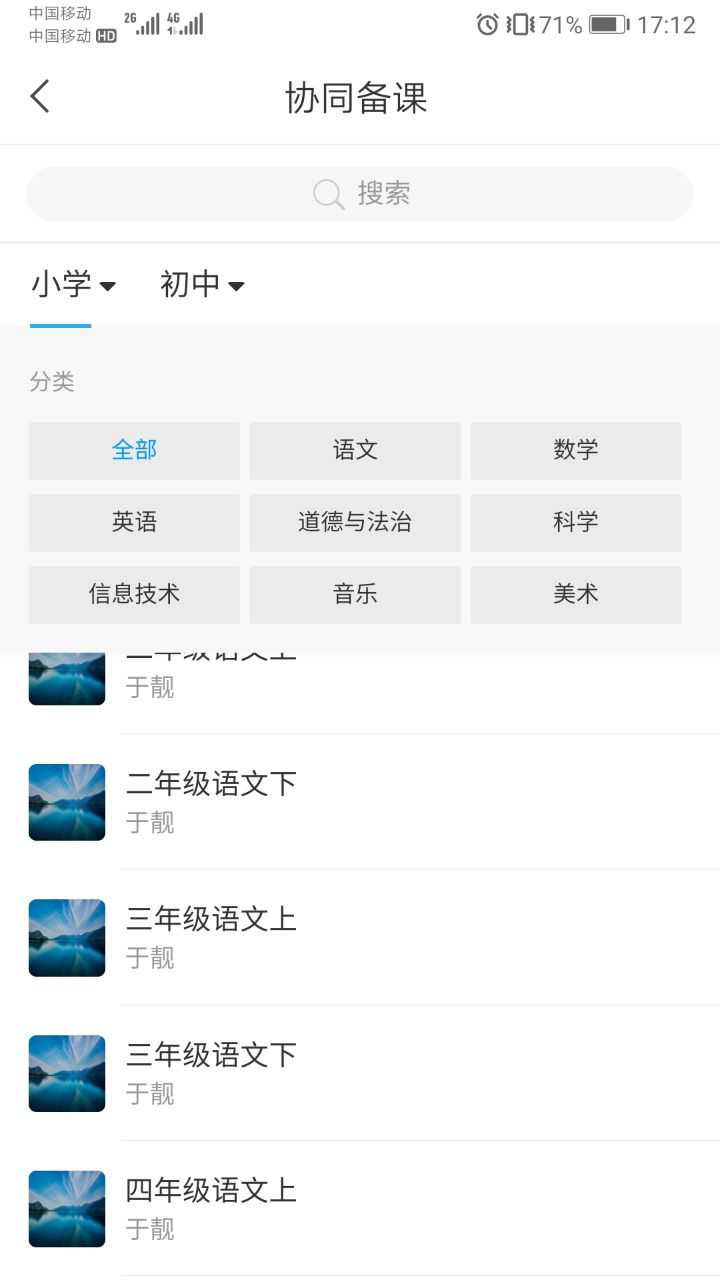Choose the 数学 category
Screen dimensions: 720x1280
point(576,450)
